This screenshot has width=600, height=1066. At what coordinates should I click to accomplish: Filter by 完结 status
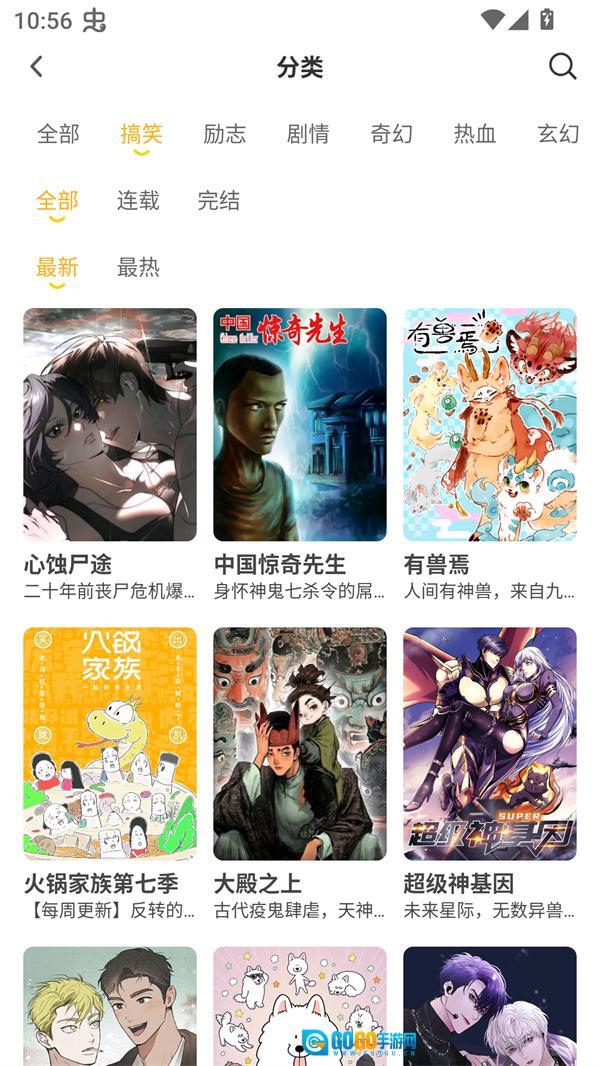(219, 201)
